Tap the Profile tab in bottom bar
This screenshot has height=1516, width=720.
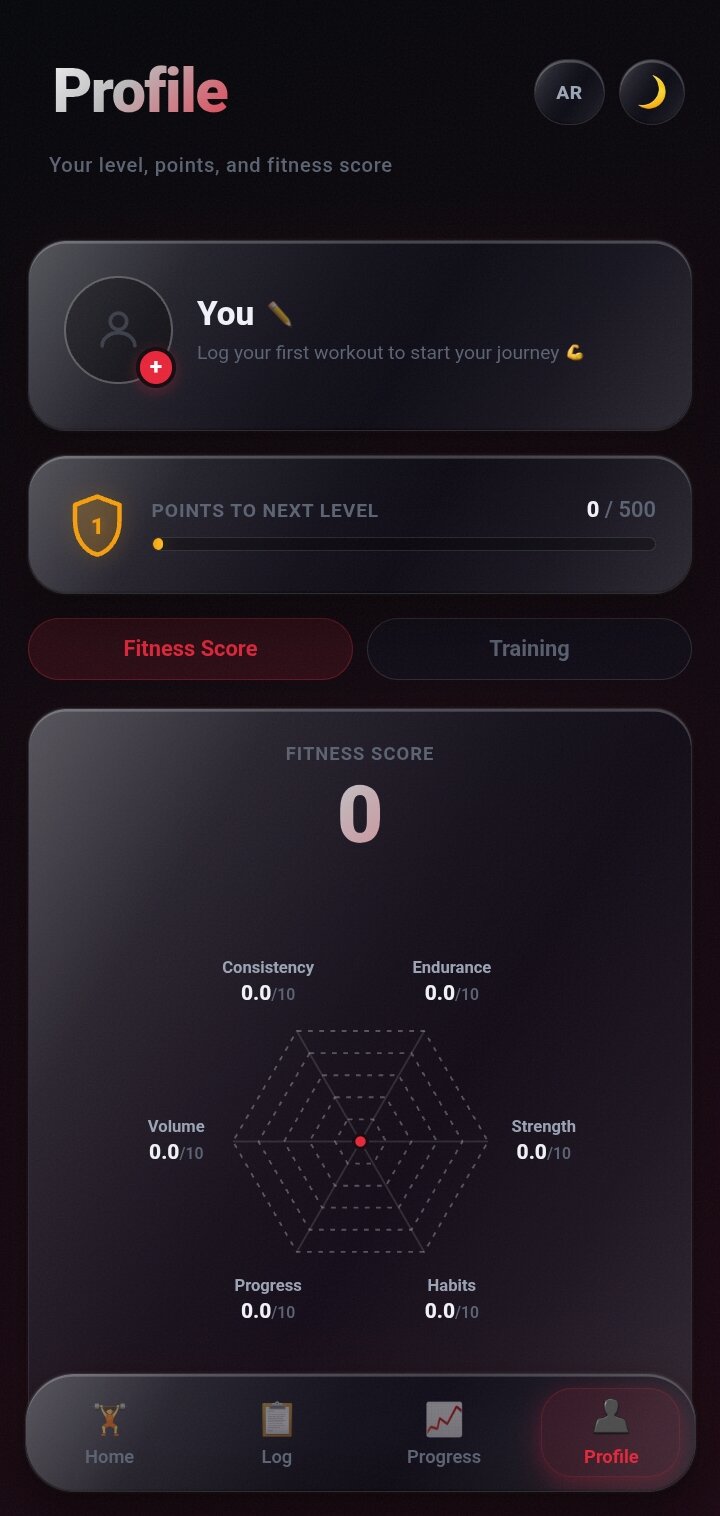(611, 1433)
